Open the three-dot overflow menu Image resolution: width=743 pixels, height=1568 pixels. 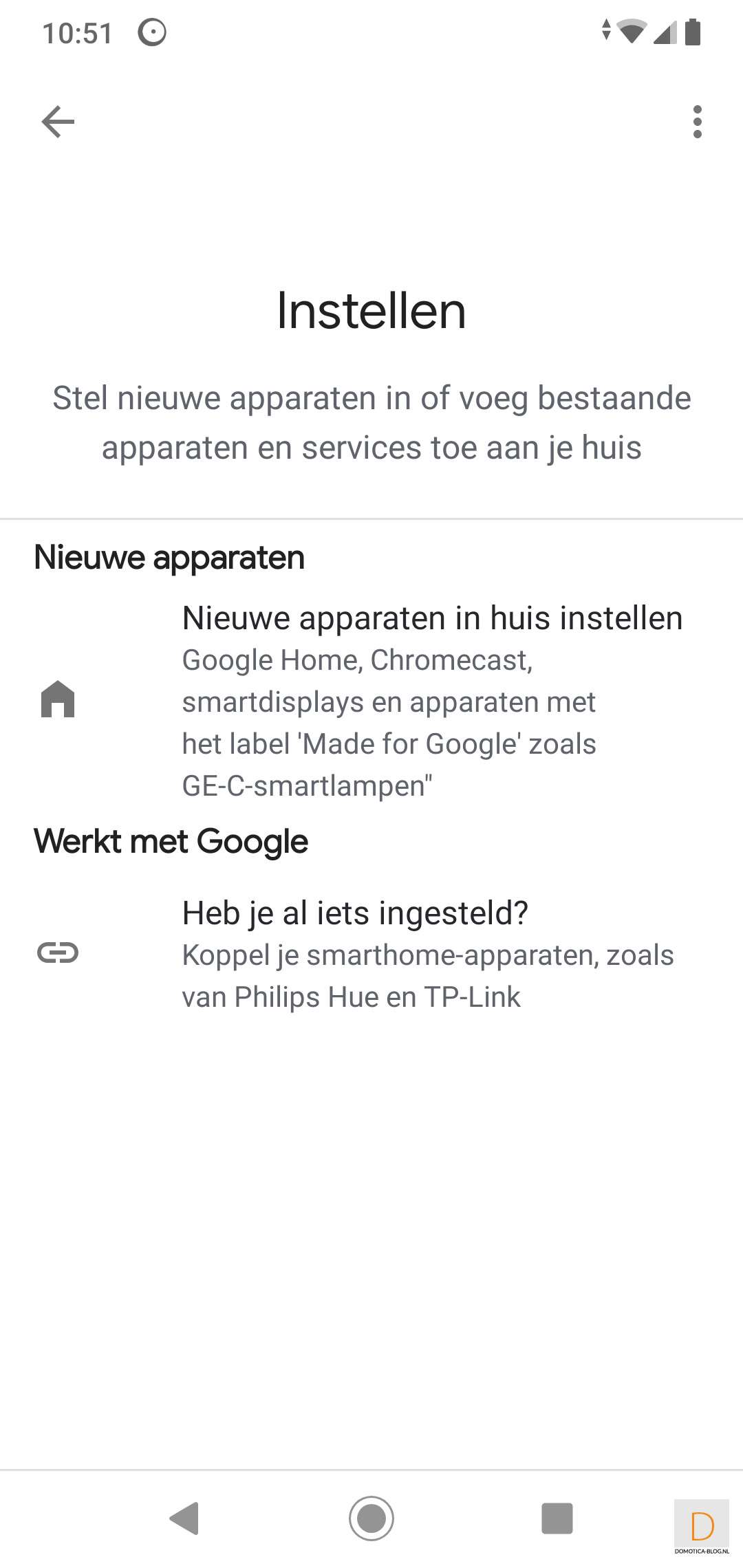[x=697, y=122]
